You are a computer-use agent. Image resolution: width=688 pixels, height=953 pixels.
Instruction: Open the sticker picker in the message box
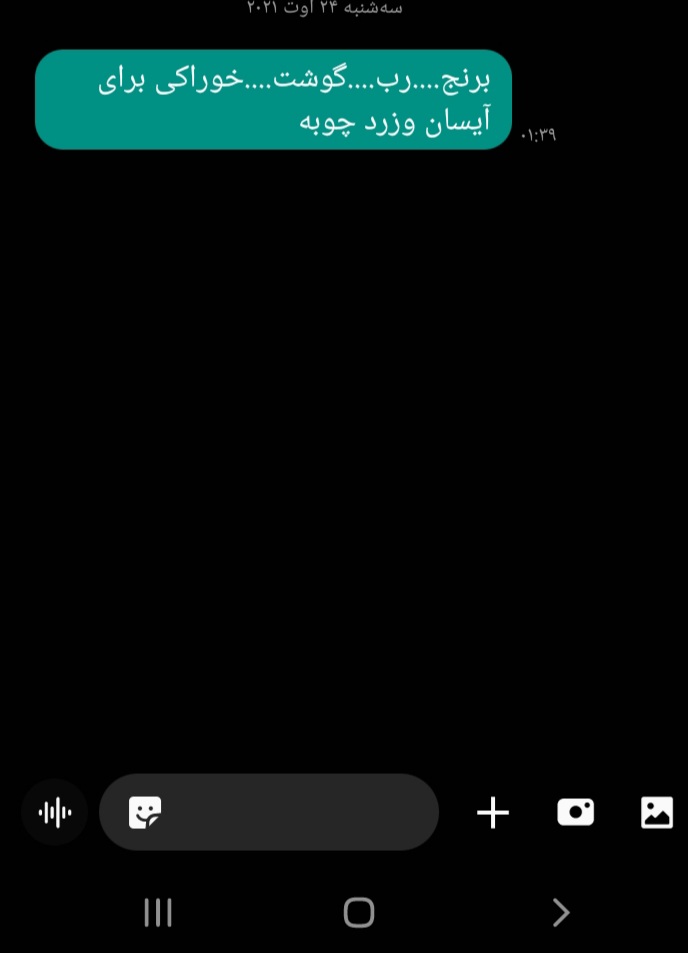coord(146,812)
